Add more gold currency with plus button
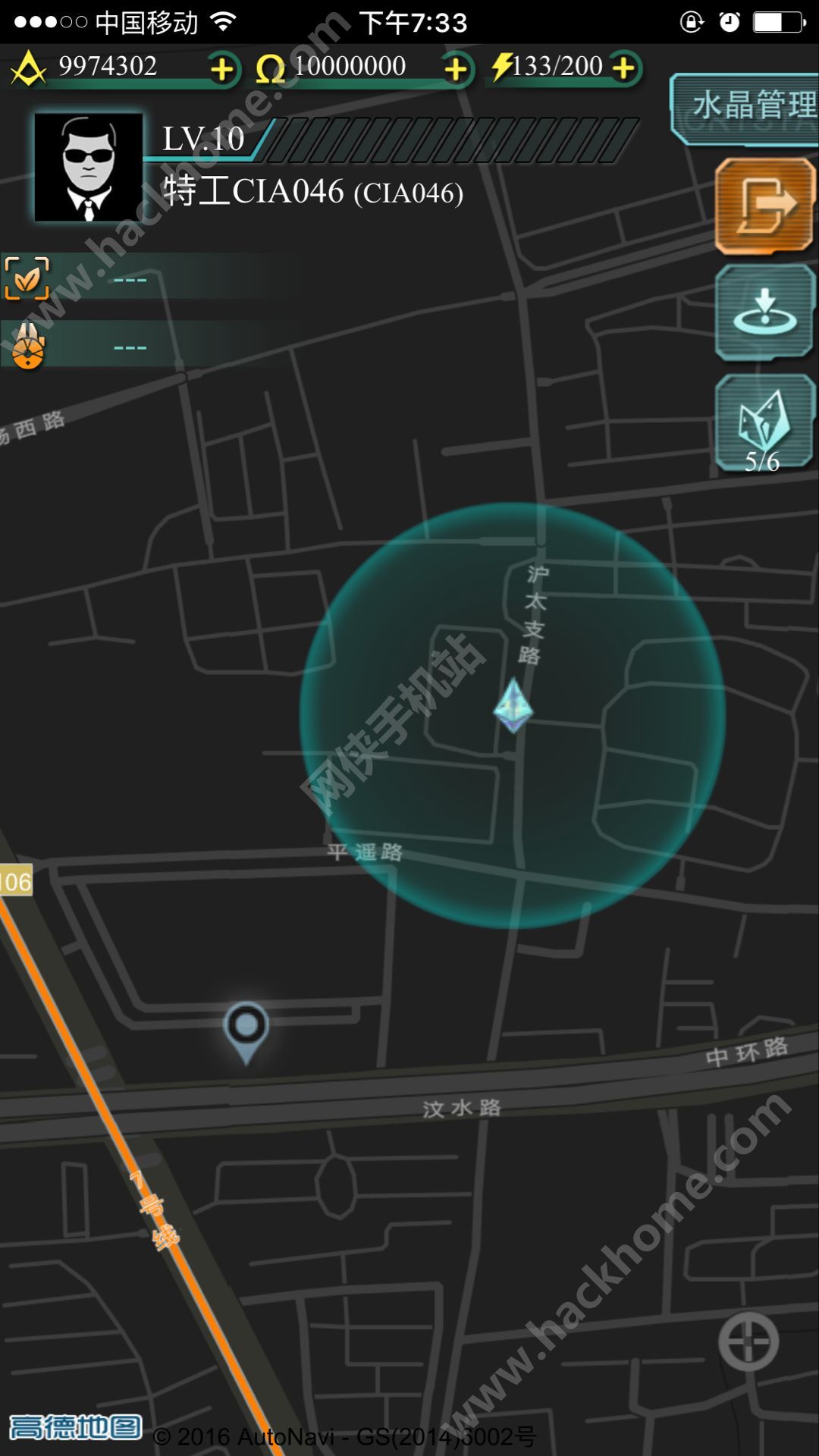 pyautogui.click(x=222, y=69)
